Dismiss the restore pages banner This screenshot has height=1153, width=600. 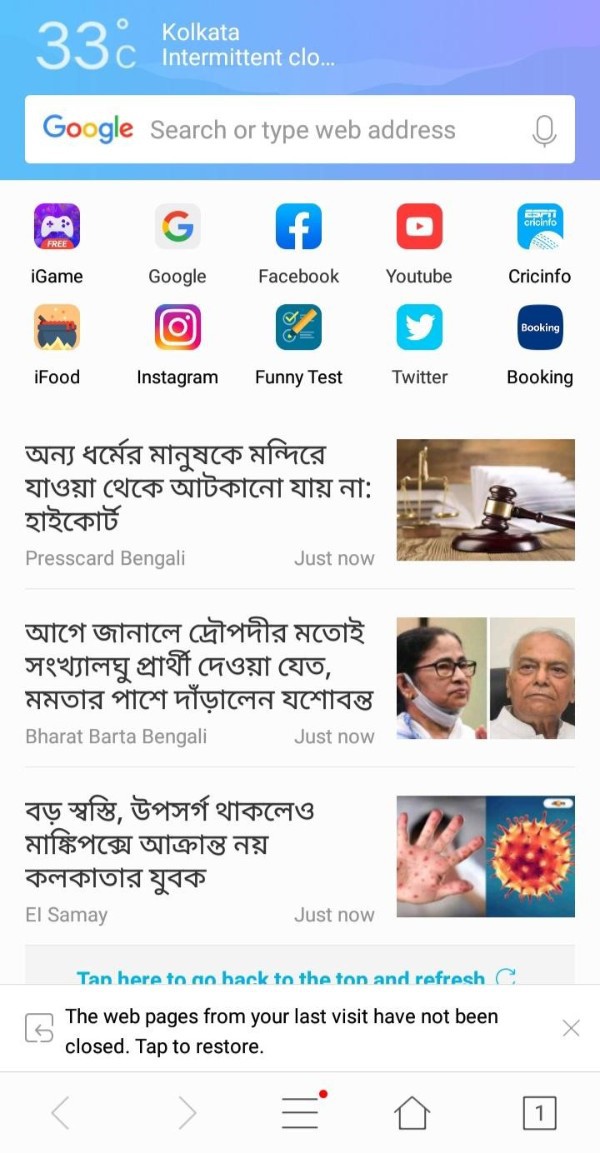[x=570, y=1028]
